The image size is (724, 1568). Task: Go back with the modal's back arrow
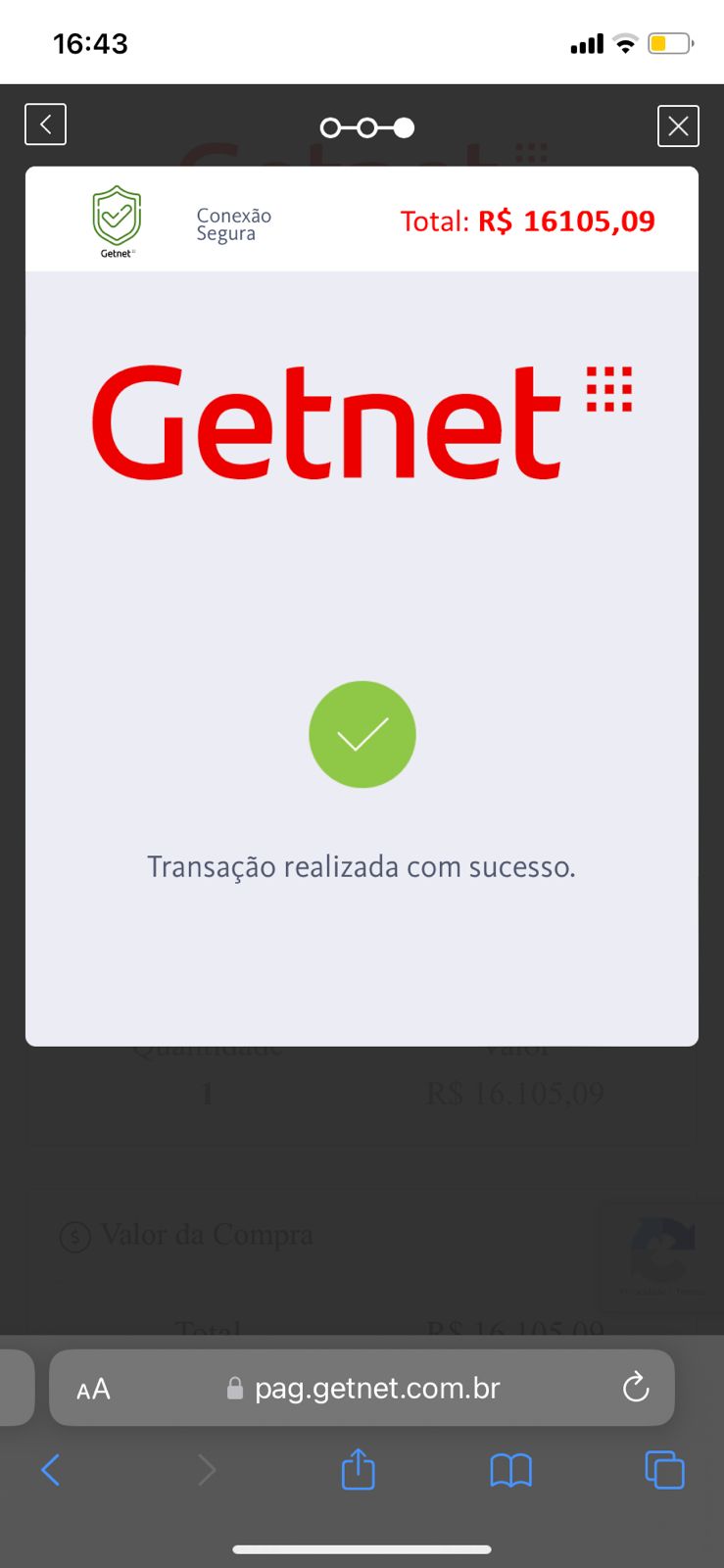click(x=45, y=124)
